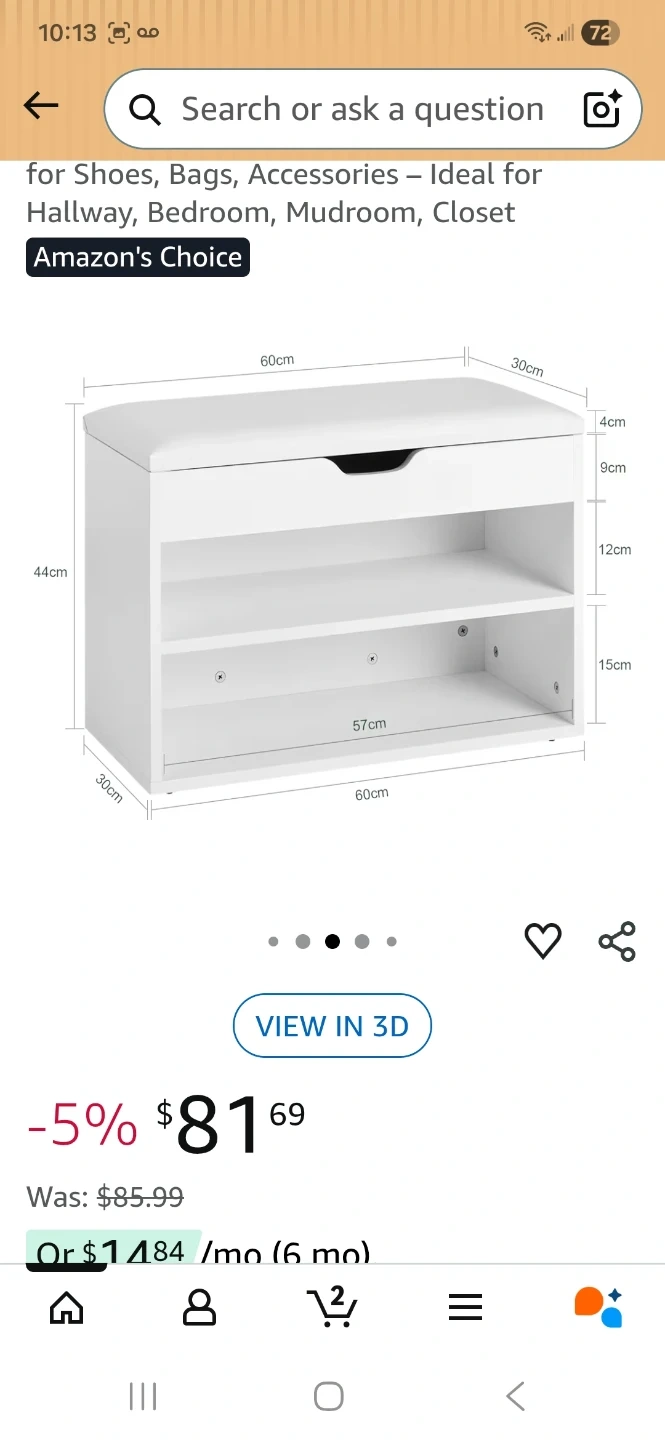665x1440 pixels.
Task: Share this product listing
Action: coord(617,941)
